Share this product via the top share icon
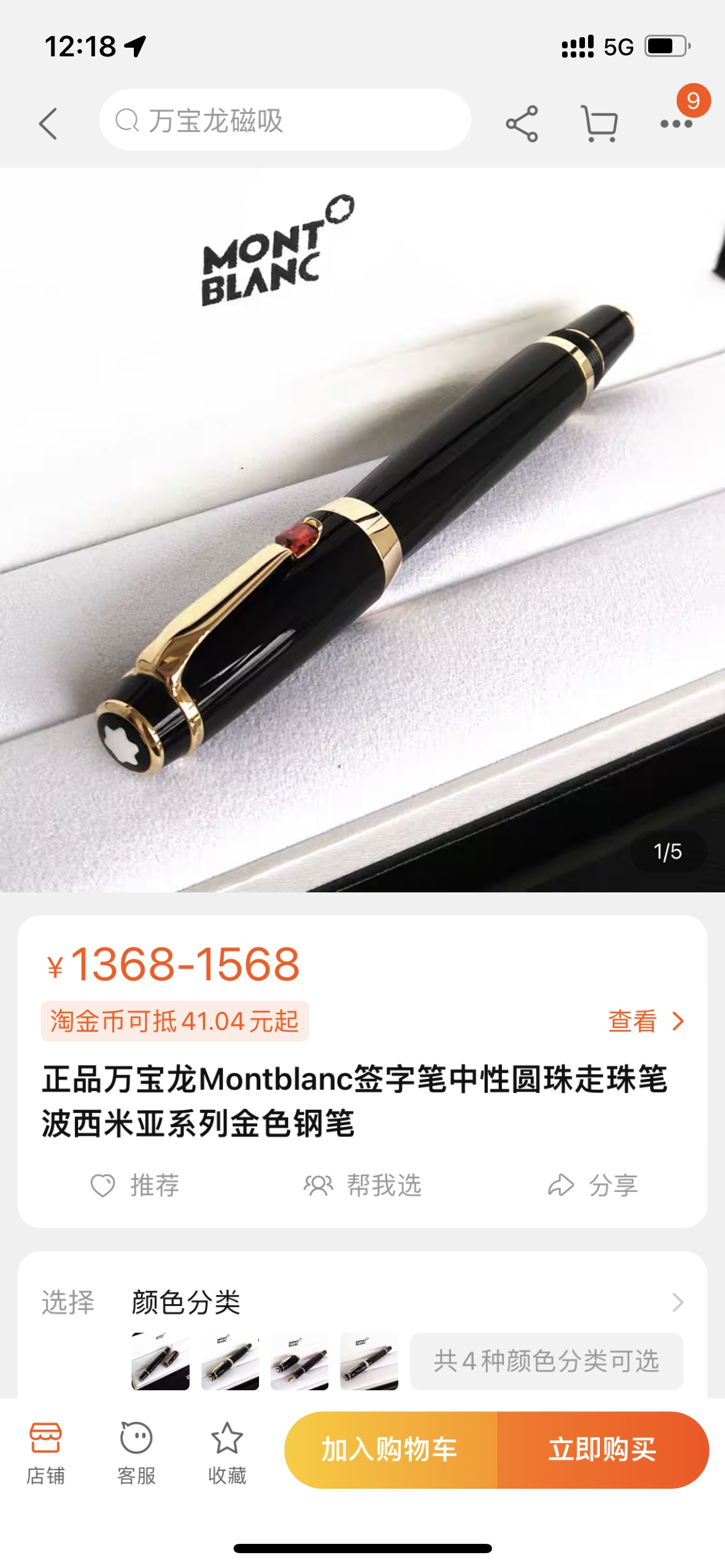Screen dimensions: 725x1568 coord(522,123)
